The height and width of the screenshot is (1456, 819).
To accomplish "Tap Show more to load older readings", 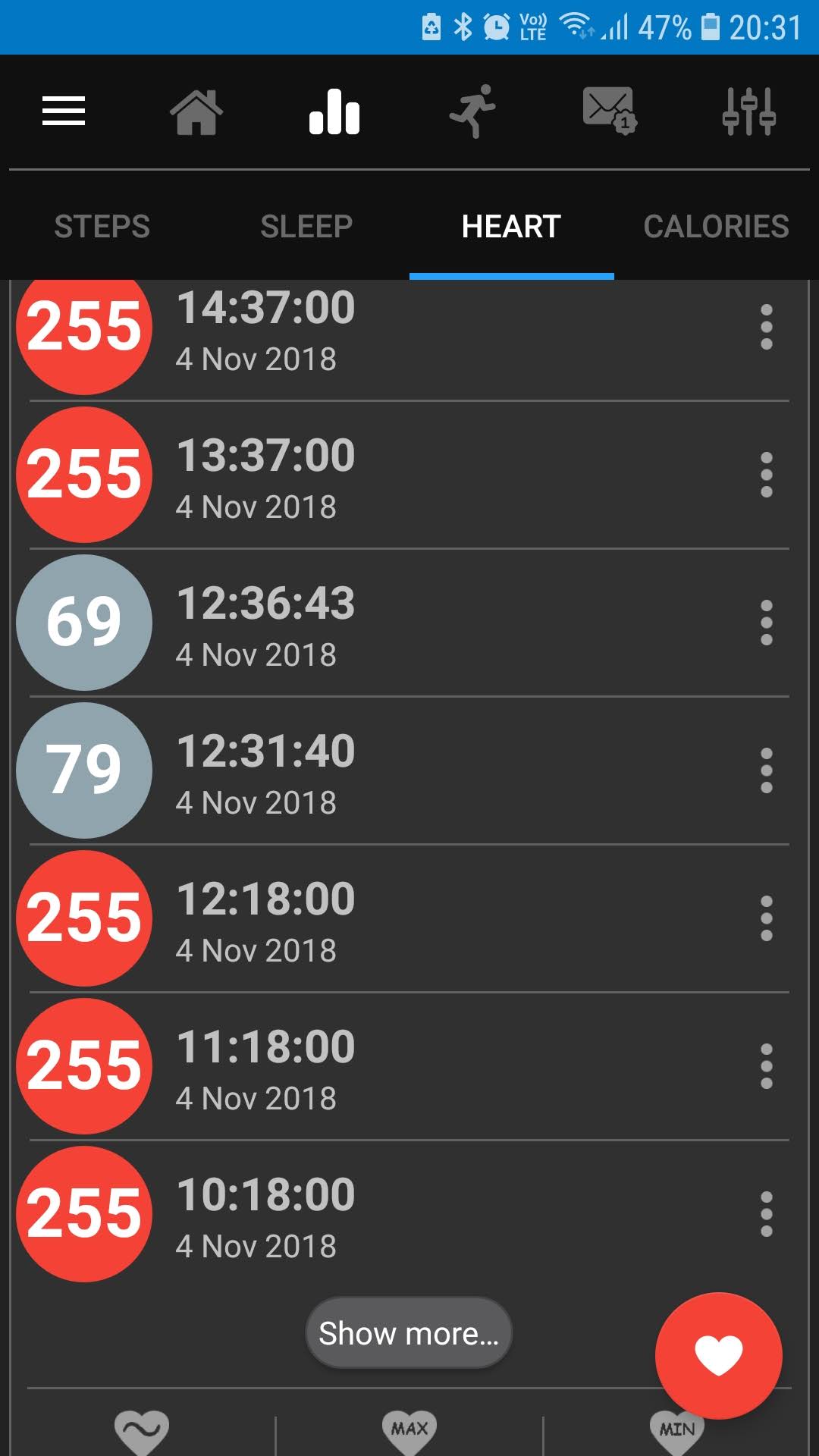I will click(x=409, y=1333).
